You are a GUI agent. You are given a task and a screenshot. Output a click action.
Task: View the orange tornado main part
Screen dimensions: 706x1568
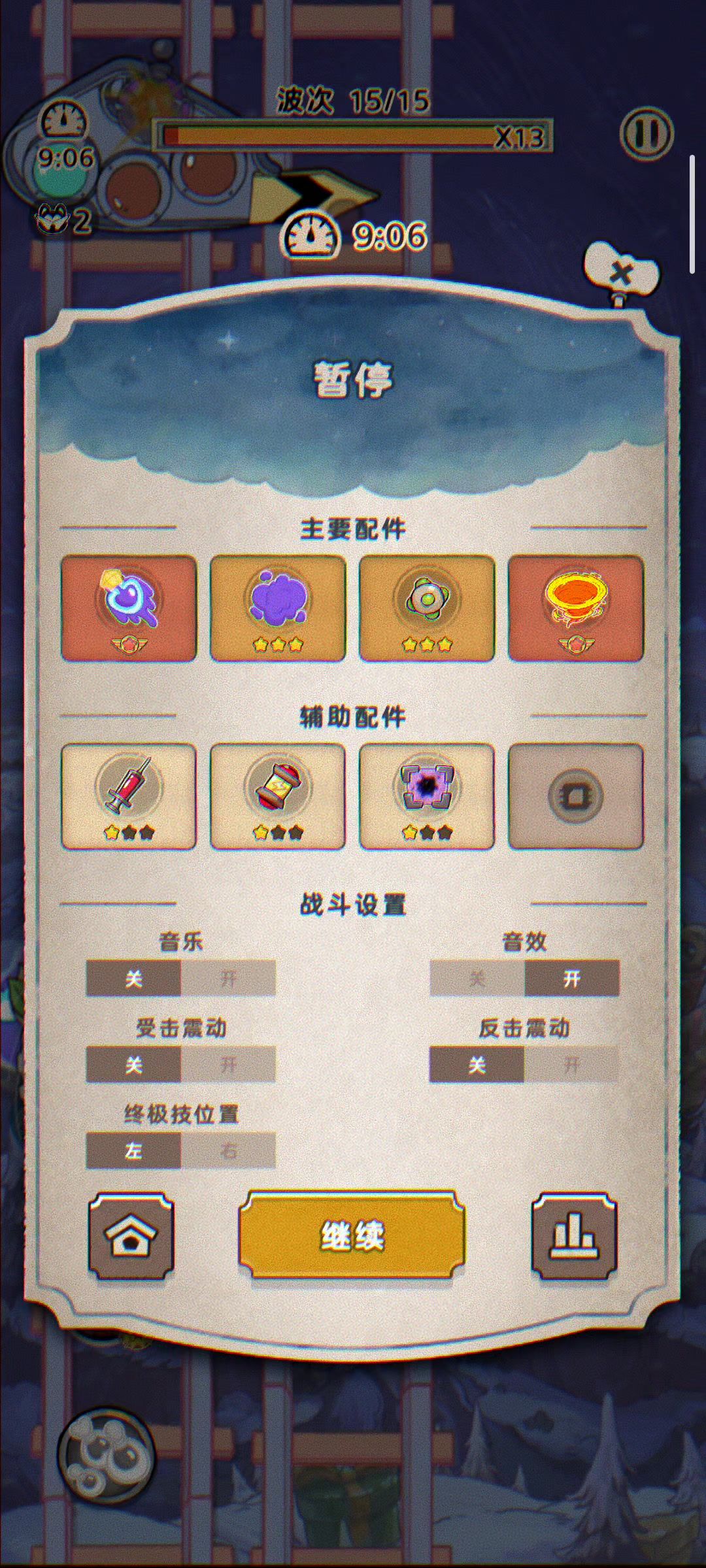[576, 608]
